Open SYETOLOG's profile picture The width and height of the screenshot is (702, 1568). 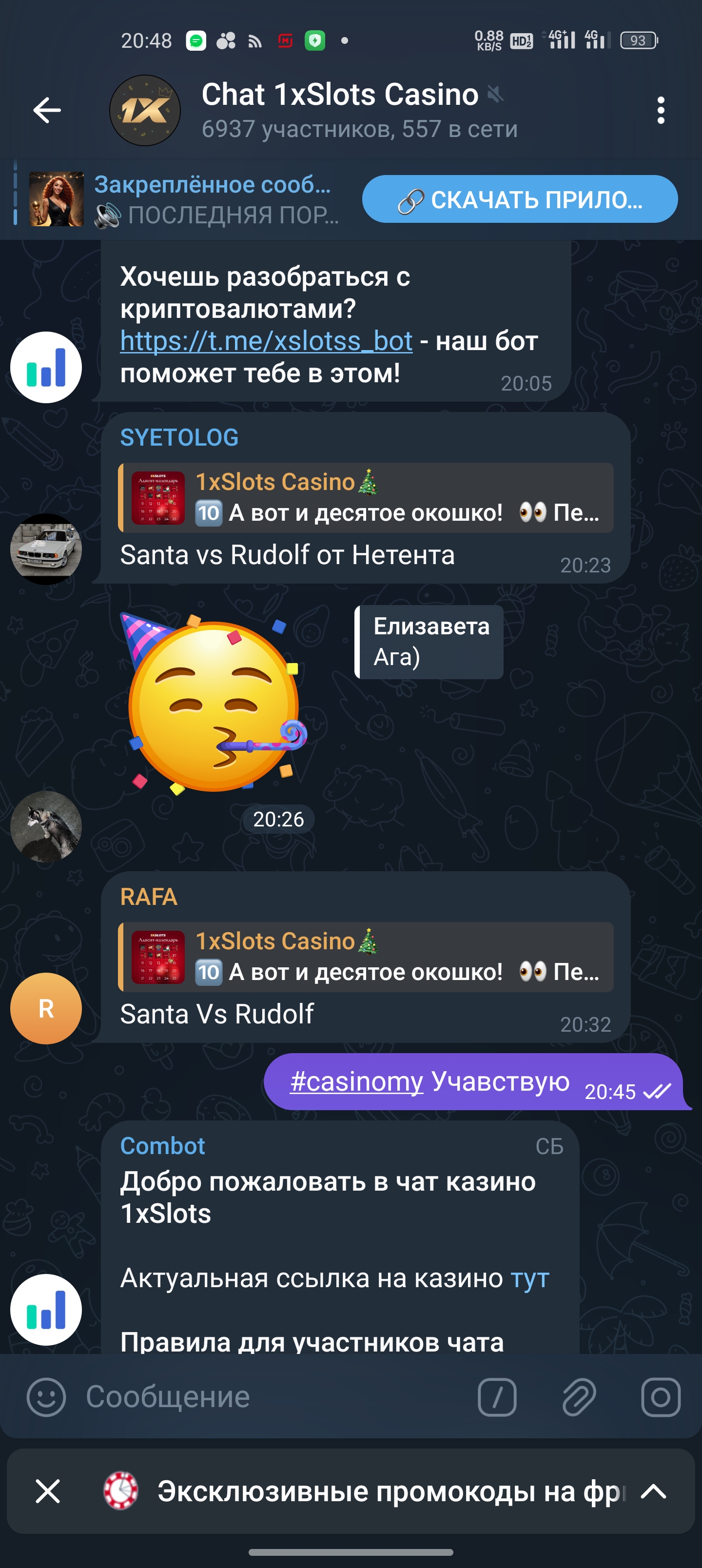tap(46, 549)
